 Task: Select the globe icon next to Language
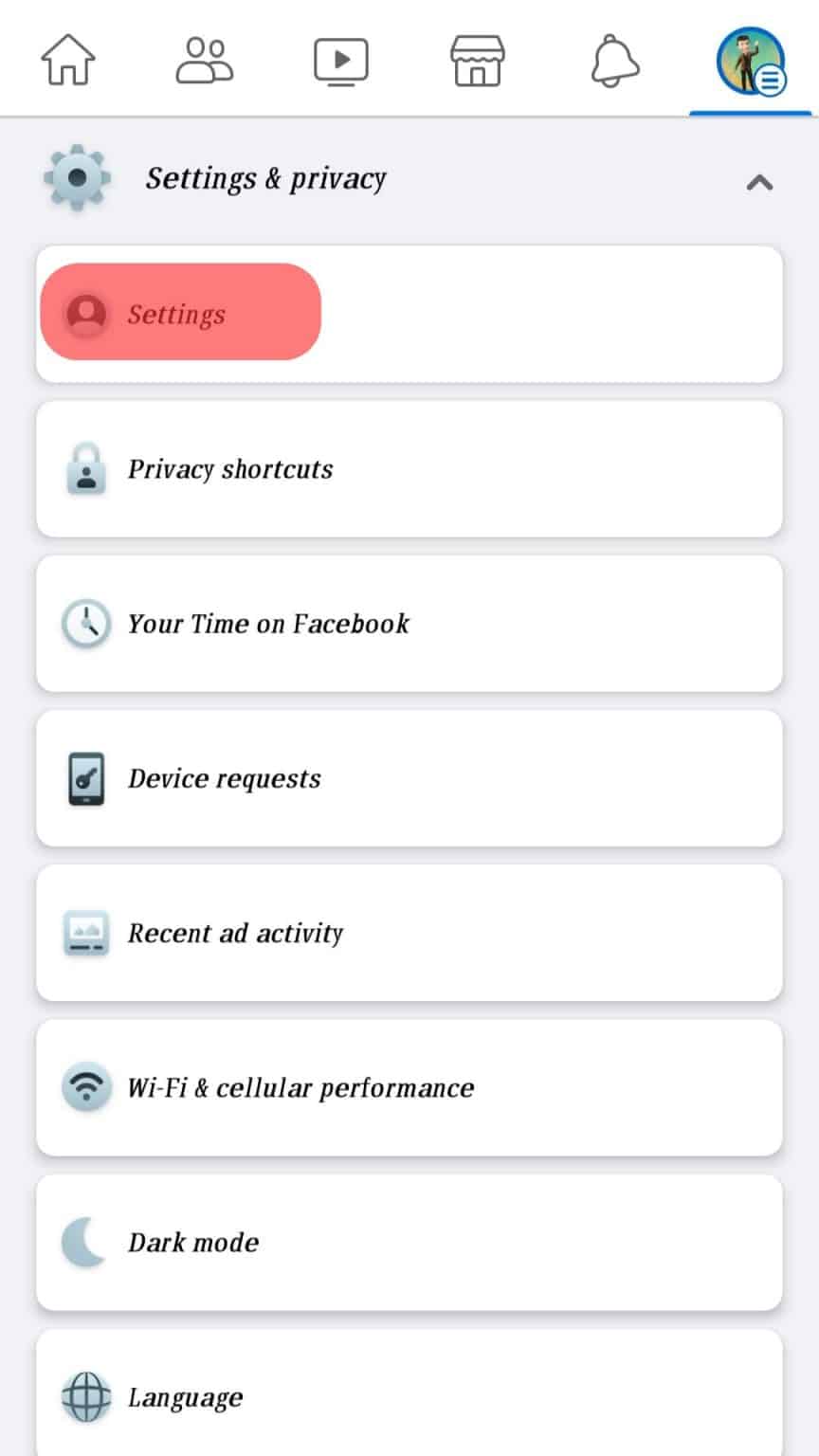click(x=86, y=1396)
